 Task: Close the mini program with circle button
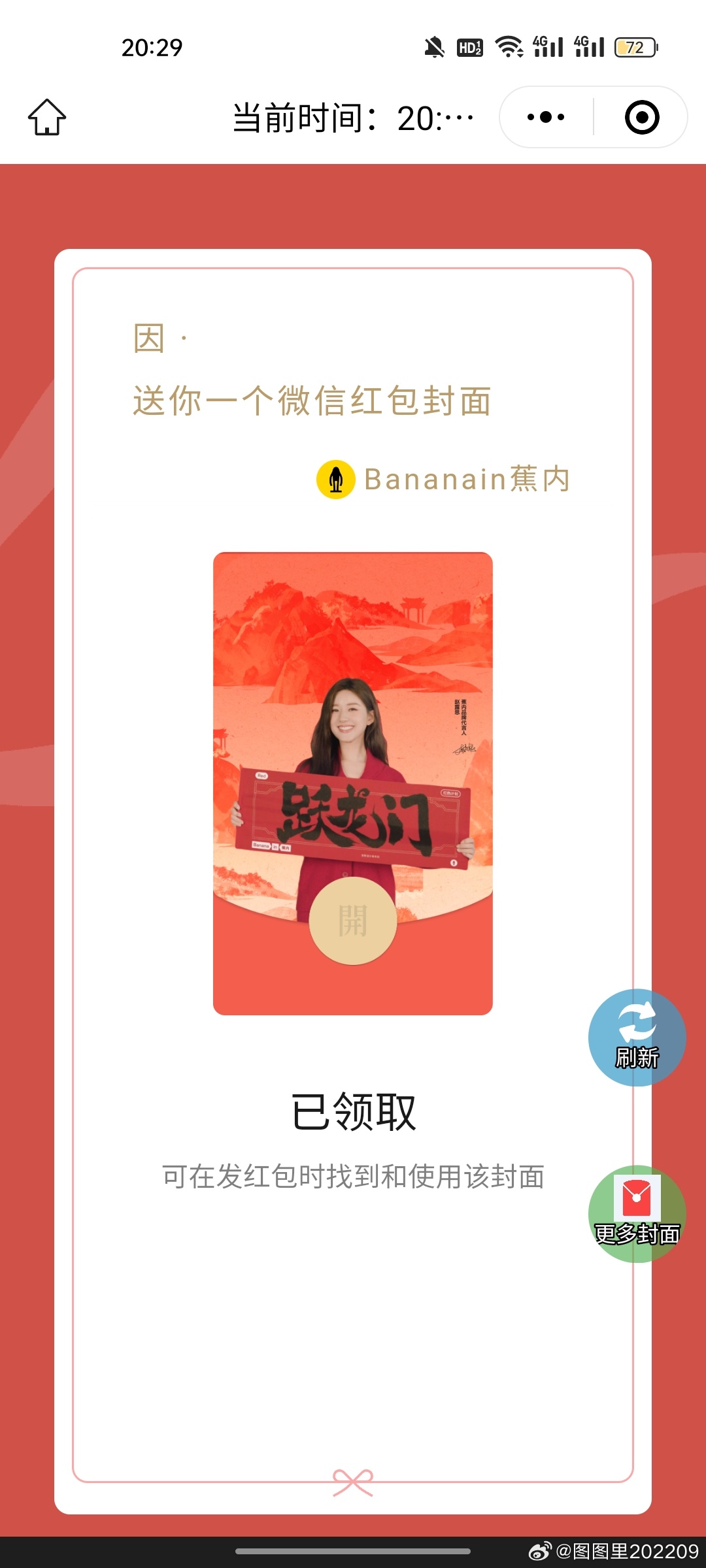click(x=642, y=117)
